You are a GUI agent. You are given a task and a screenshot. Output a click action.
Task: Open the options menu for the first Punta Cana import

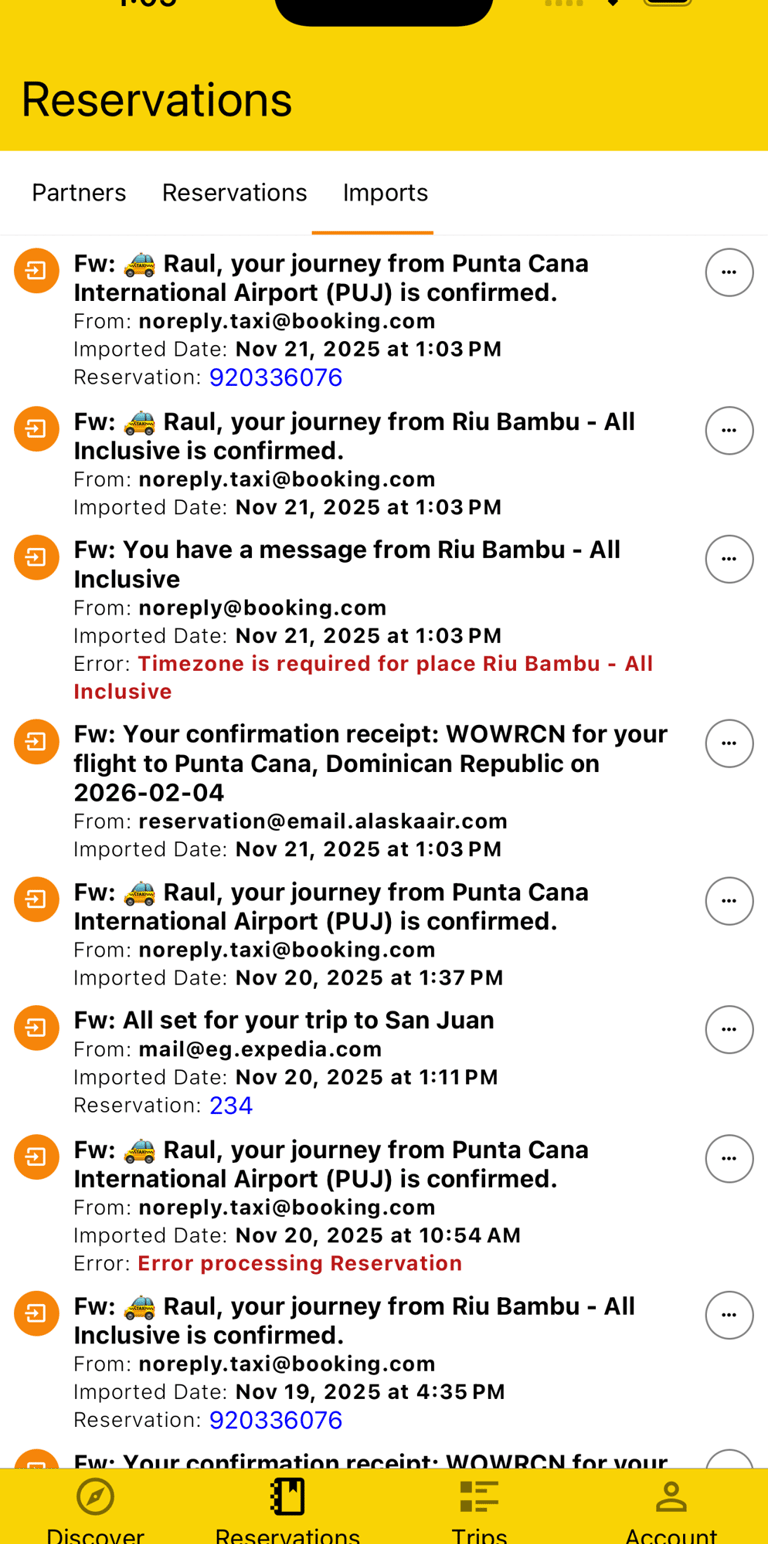click(x=730, y=272)
